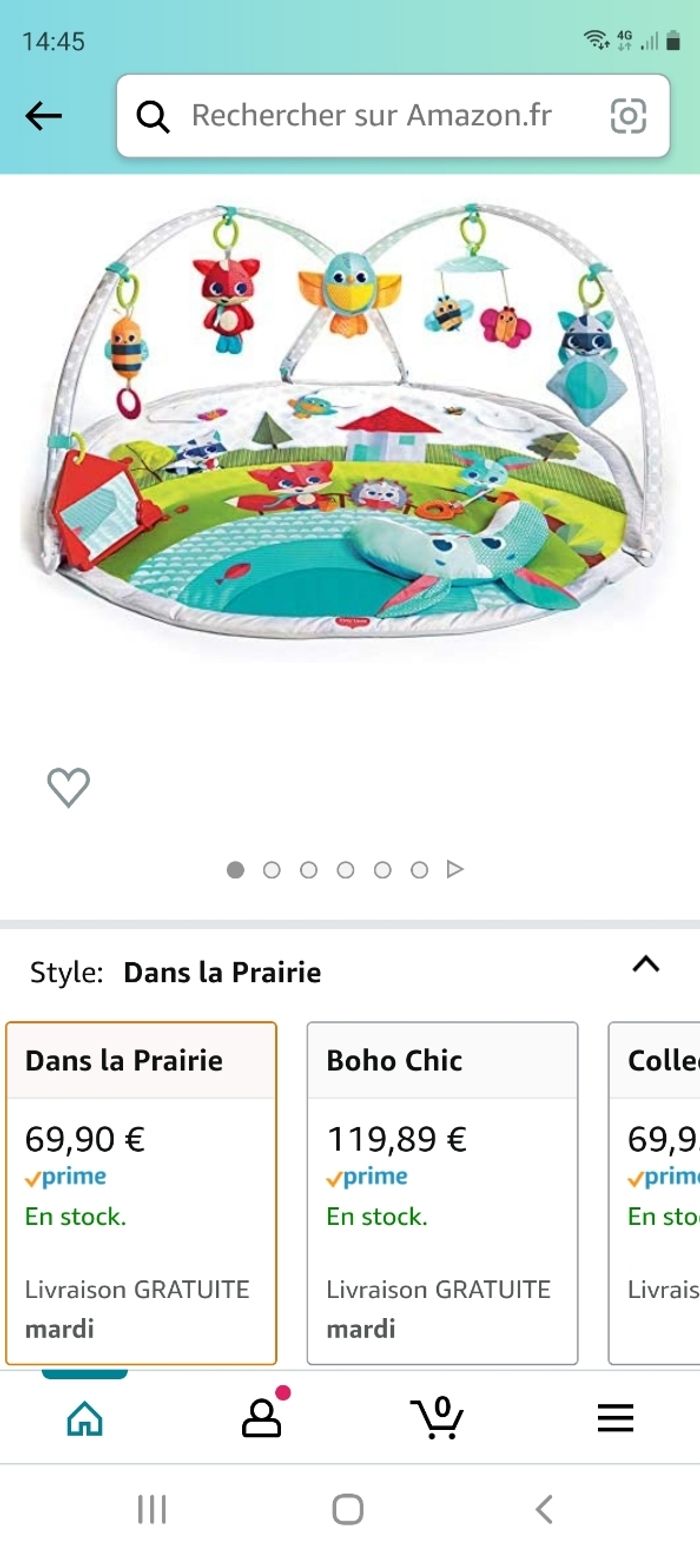Select the Dans la Prairie style card
700x1556 pixels.
click(x=141, y=1192)
